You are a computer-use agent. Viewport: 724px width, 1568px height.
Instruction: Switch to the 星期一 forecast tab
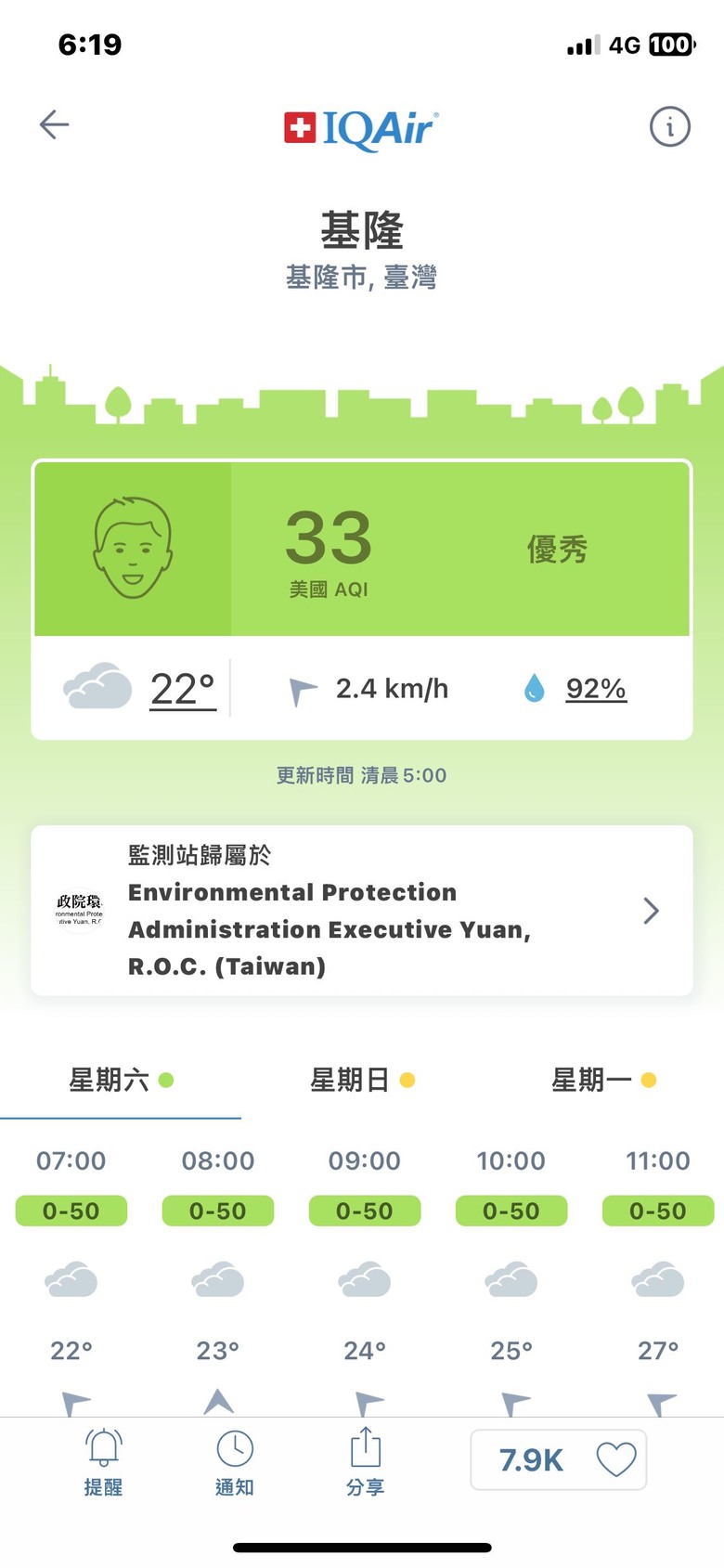pos(603,1080)
